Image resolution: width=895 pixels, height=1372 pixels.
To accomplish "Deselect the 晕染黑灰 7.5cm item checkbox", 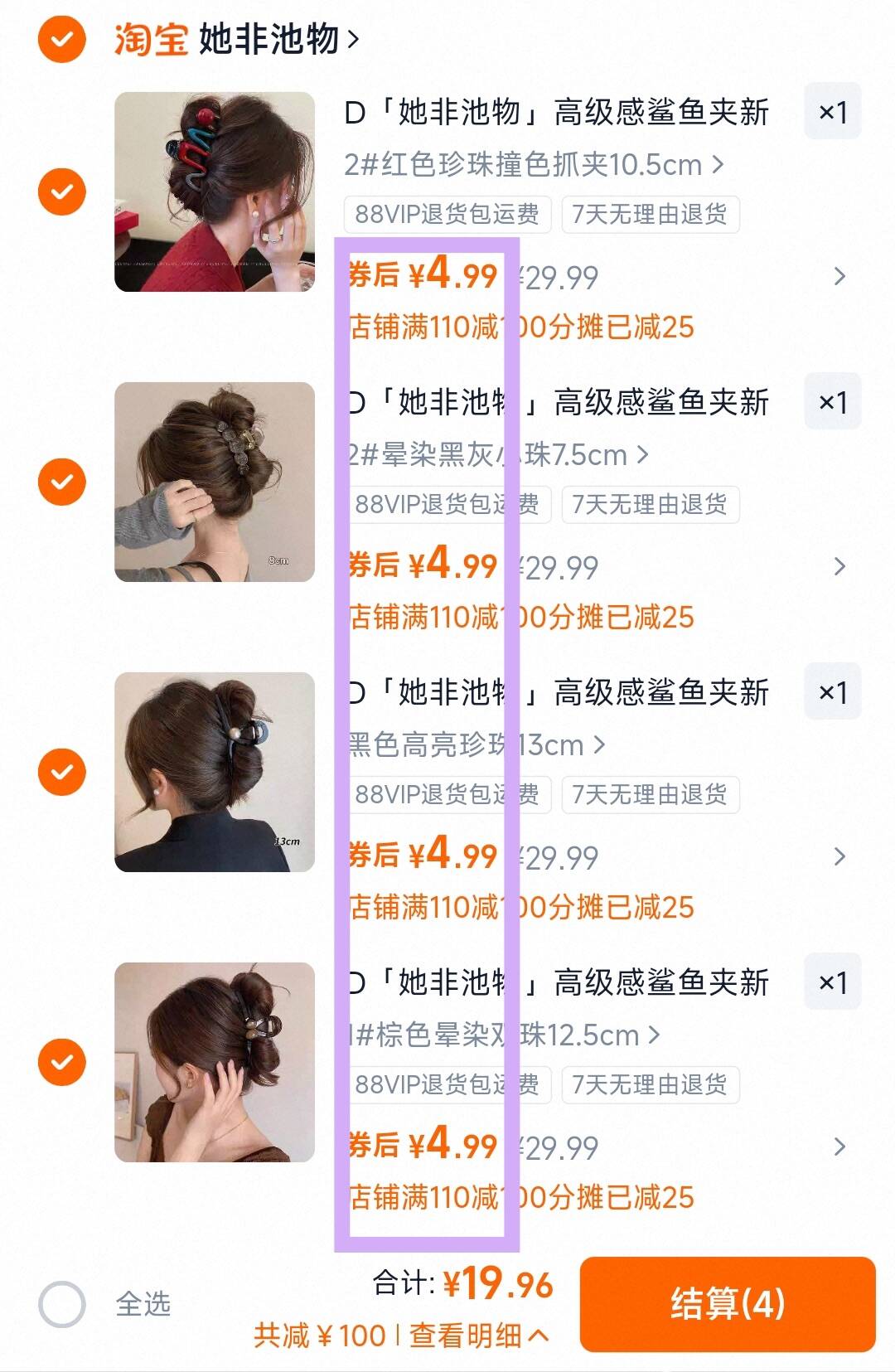I will 61,482.
